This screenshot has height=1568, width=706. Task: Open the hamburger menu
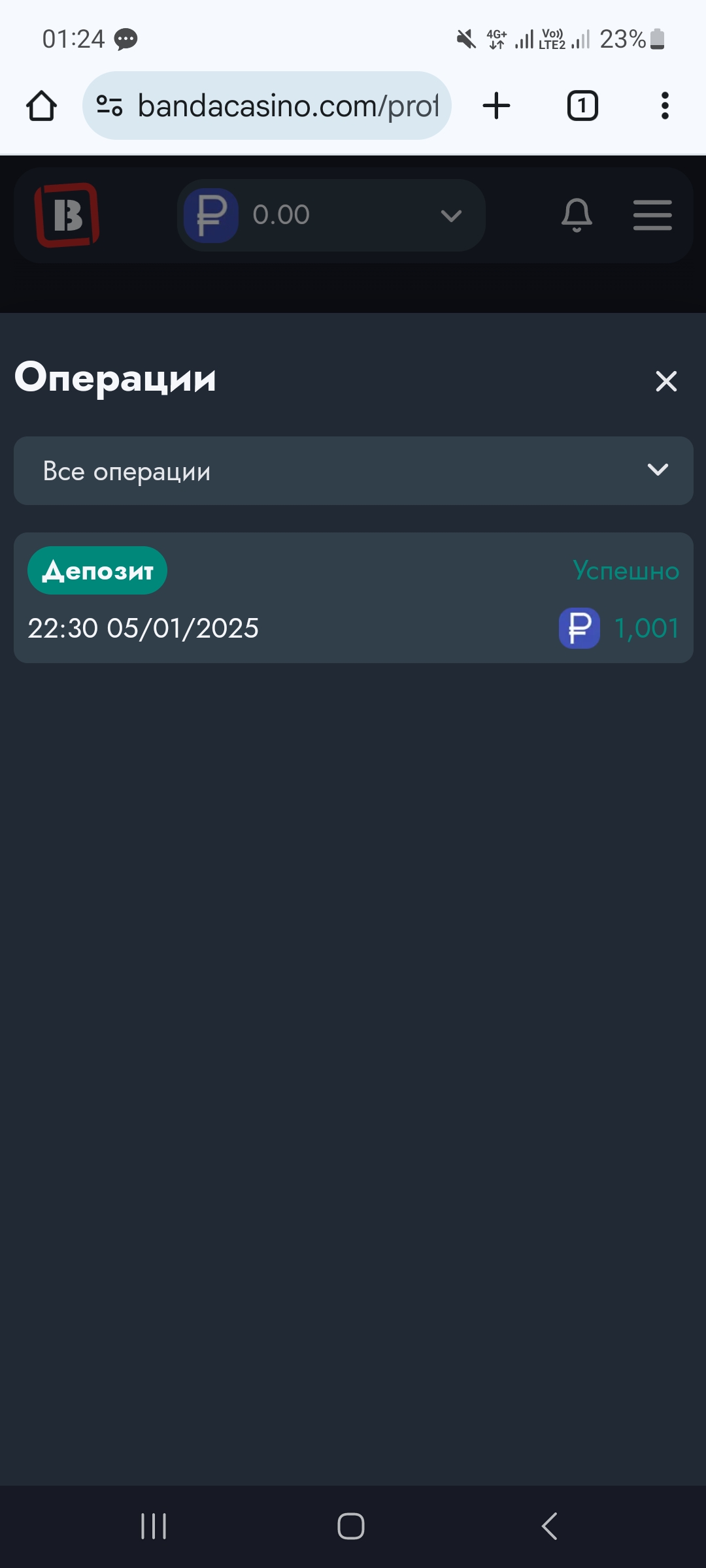[x=652, y=215]
